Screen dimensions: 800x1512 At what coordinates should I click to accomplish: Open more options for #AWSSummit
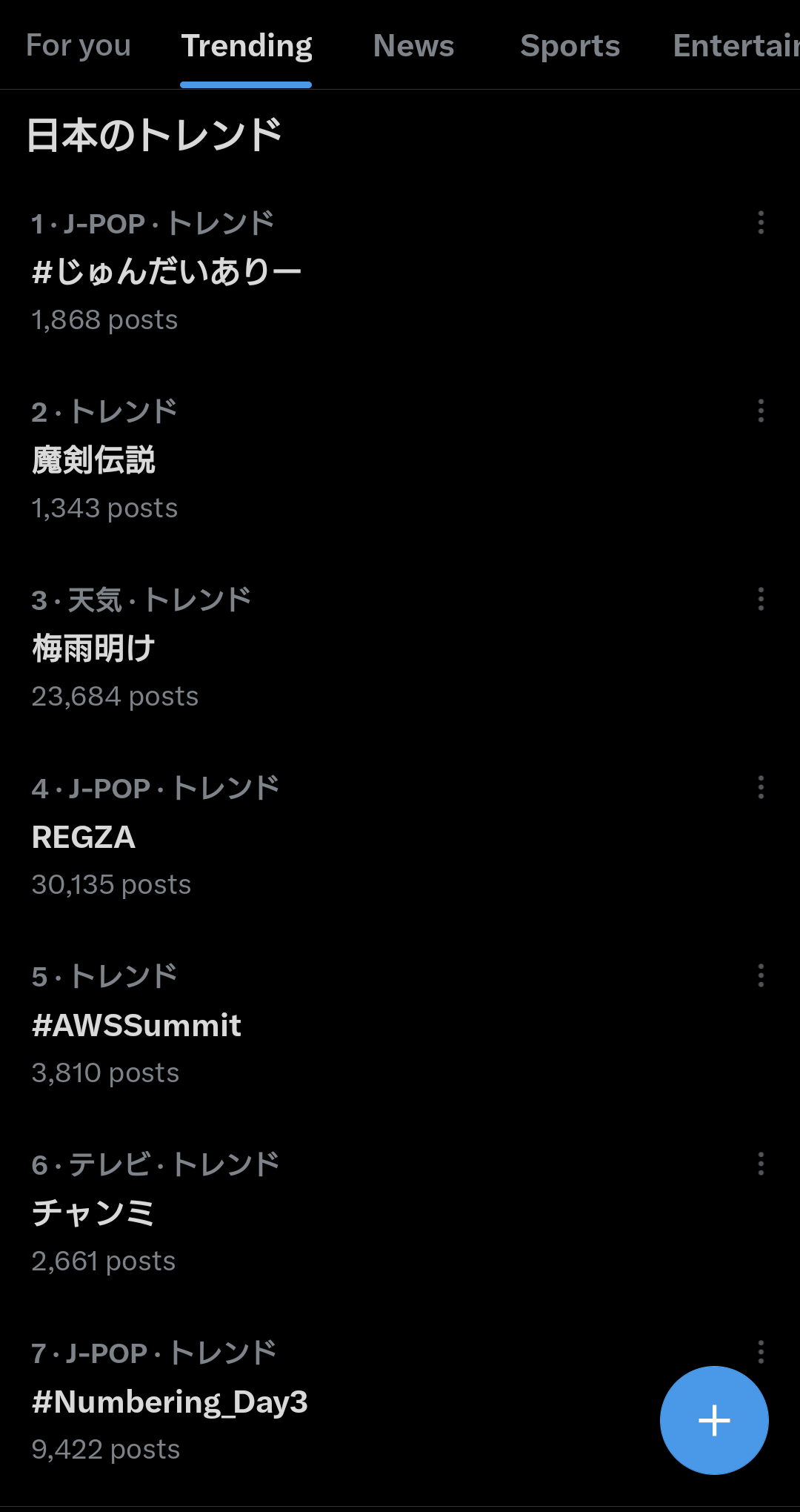[x=761, y=975]
